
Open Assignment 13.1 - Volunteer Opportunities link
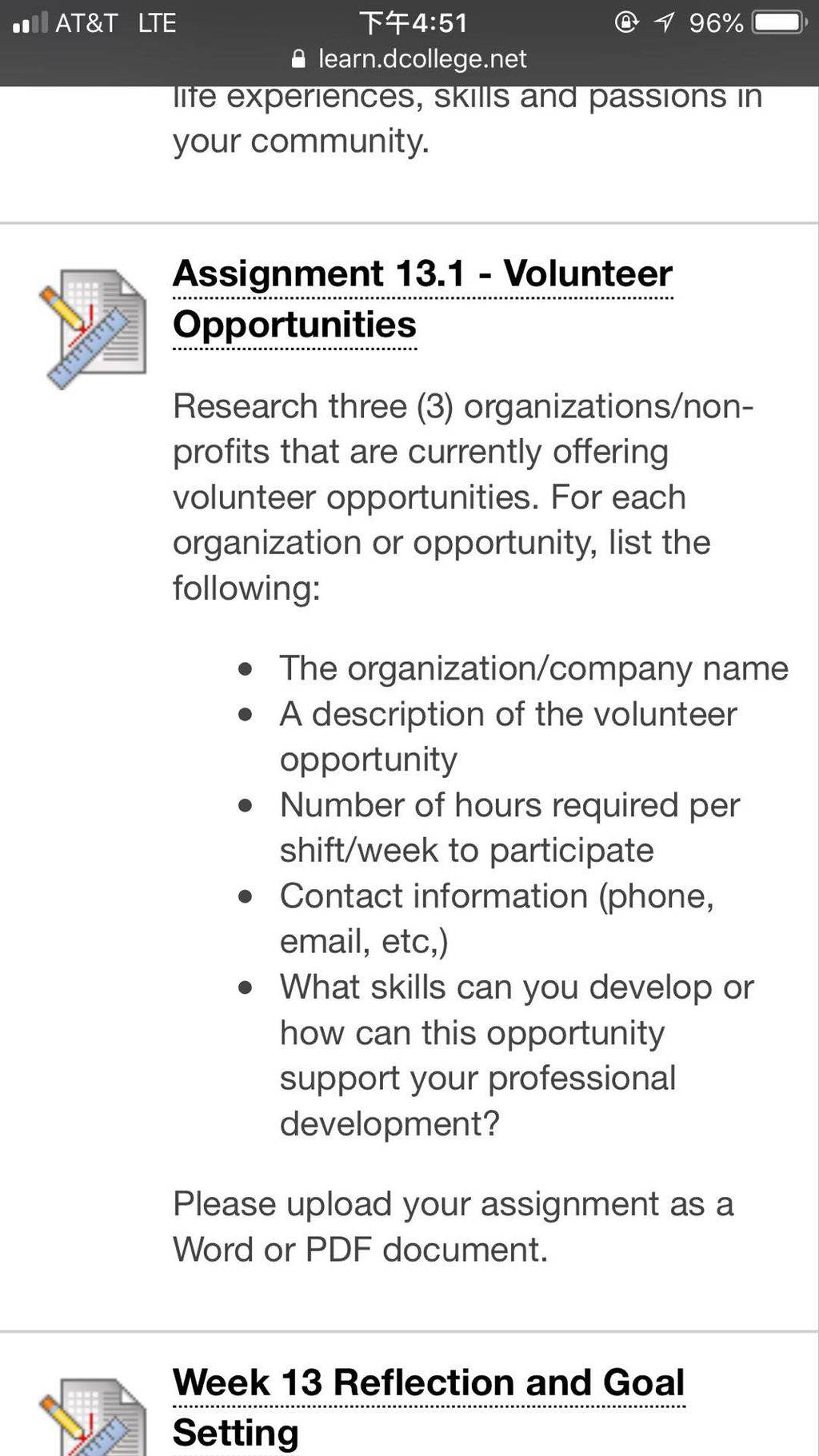tap(422, 299)
